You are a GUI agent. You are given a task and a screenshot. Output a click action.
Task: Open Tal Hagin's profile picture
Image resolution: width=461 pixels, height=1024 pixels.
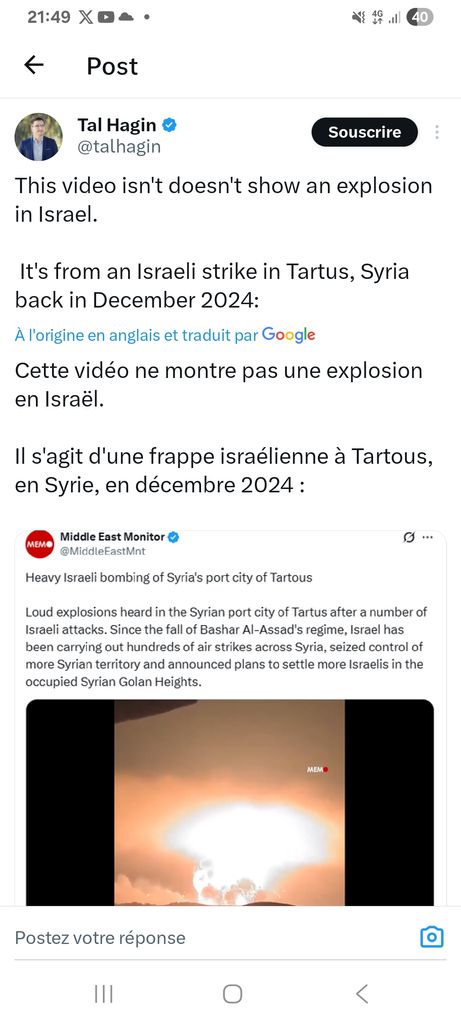coord(39,137)
